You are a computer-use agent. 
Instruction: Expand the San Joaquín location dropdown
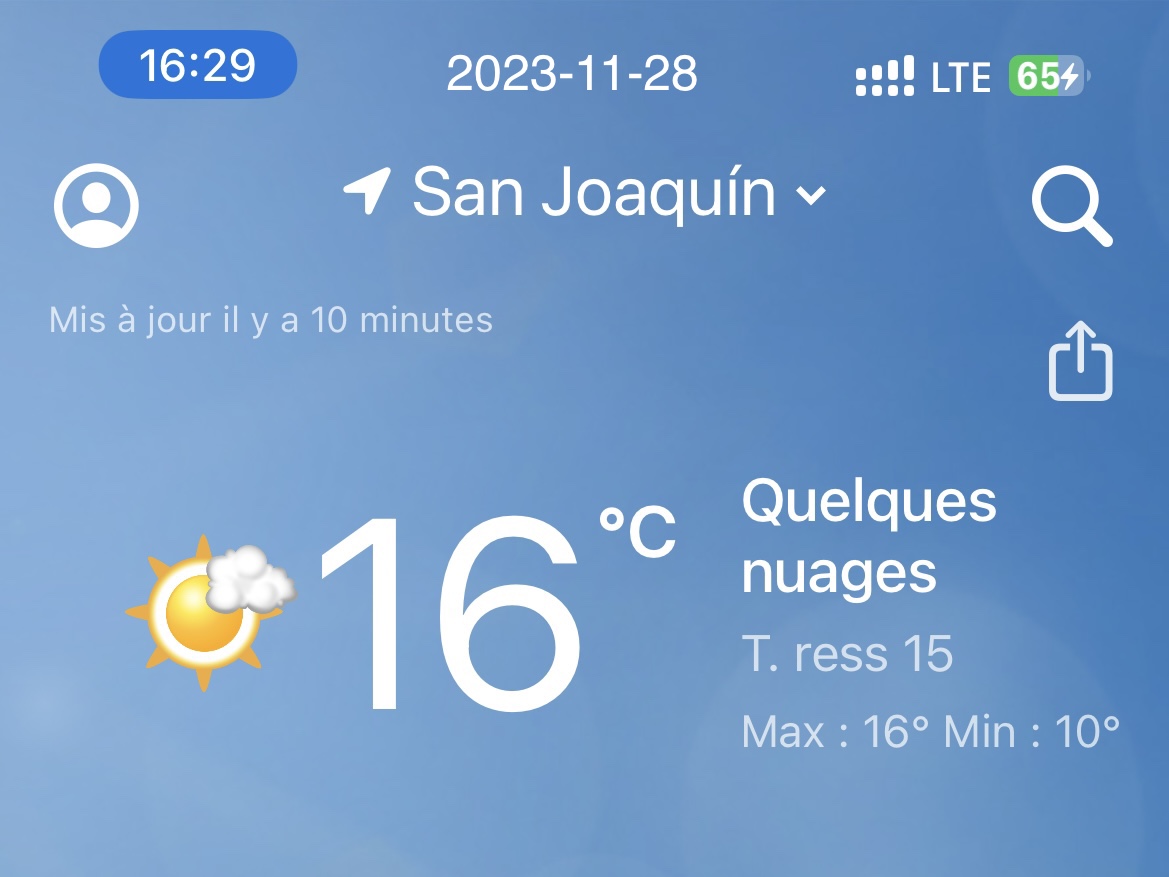click(x=811, y=194)
